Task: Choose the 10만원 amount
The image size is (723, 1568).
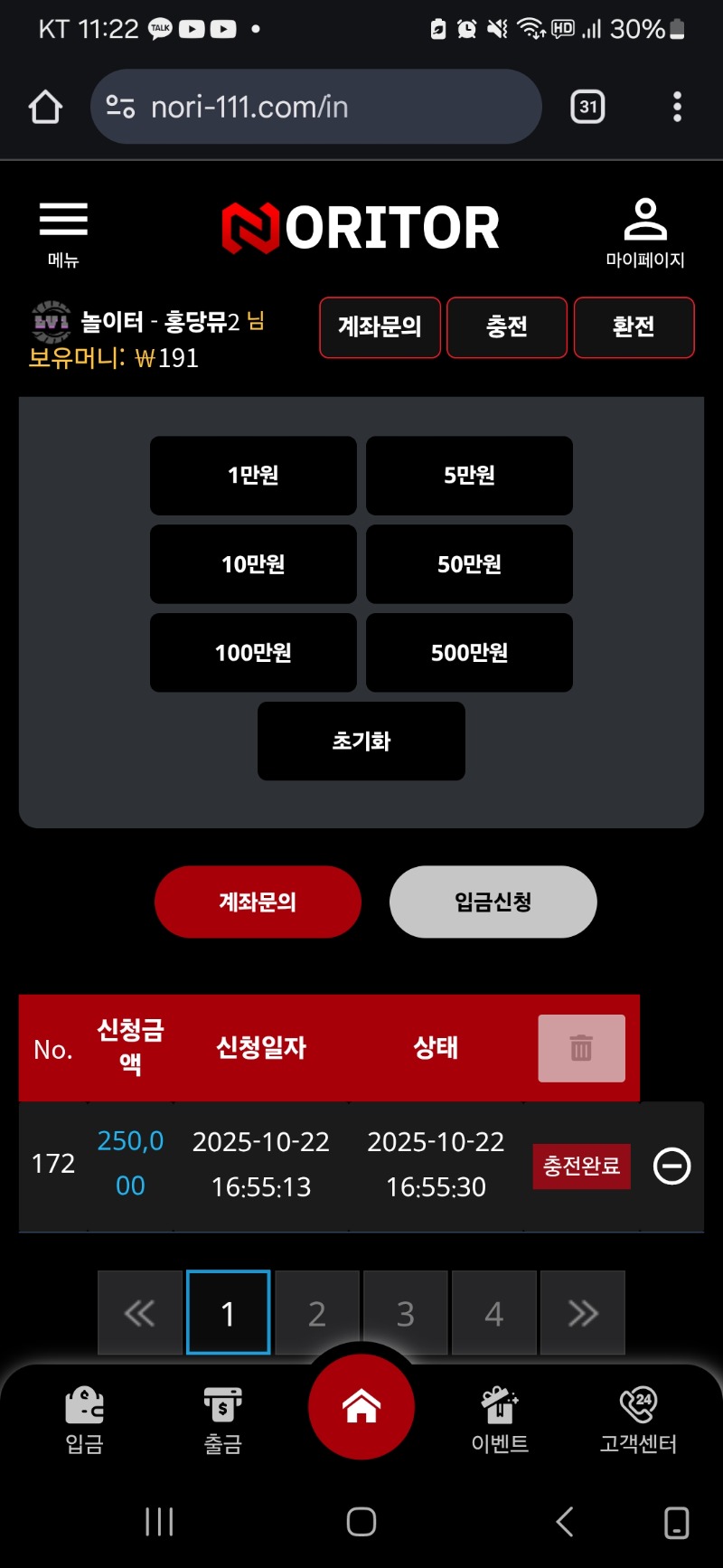Action: click(x=253, y=564)
